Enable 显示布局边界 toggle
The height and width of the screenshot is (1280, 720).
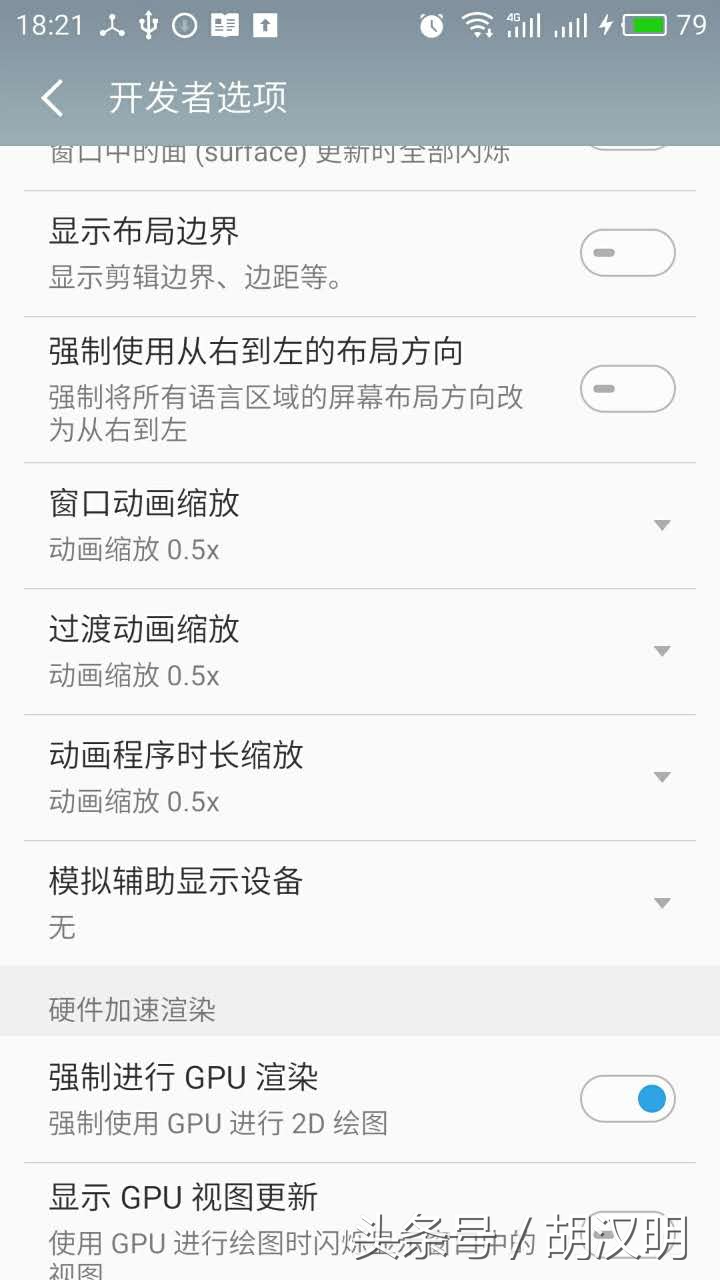626,252
